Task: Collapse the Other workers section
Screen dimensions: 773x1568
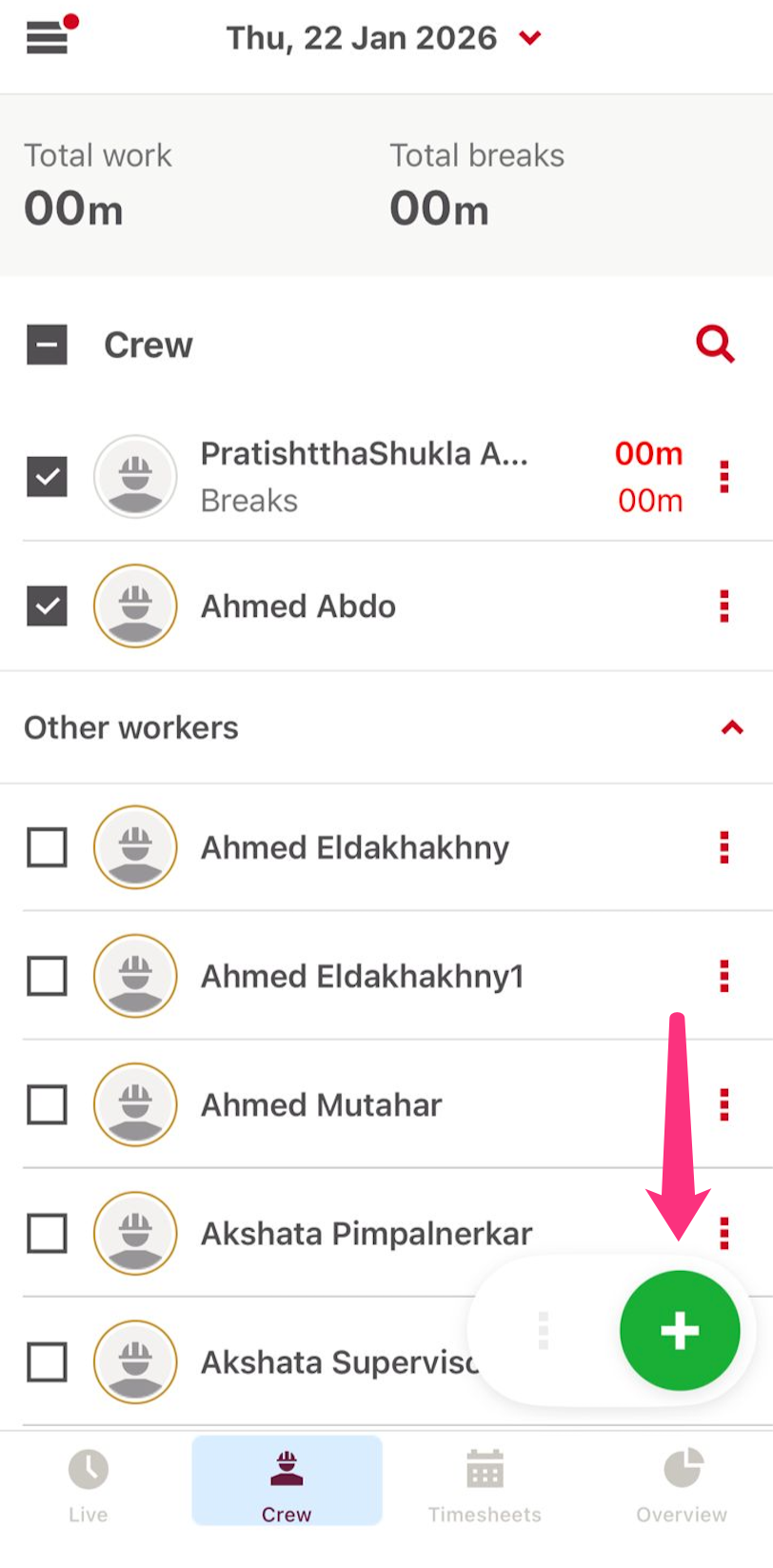Action: (x=731, y=728)
